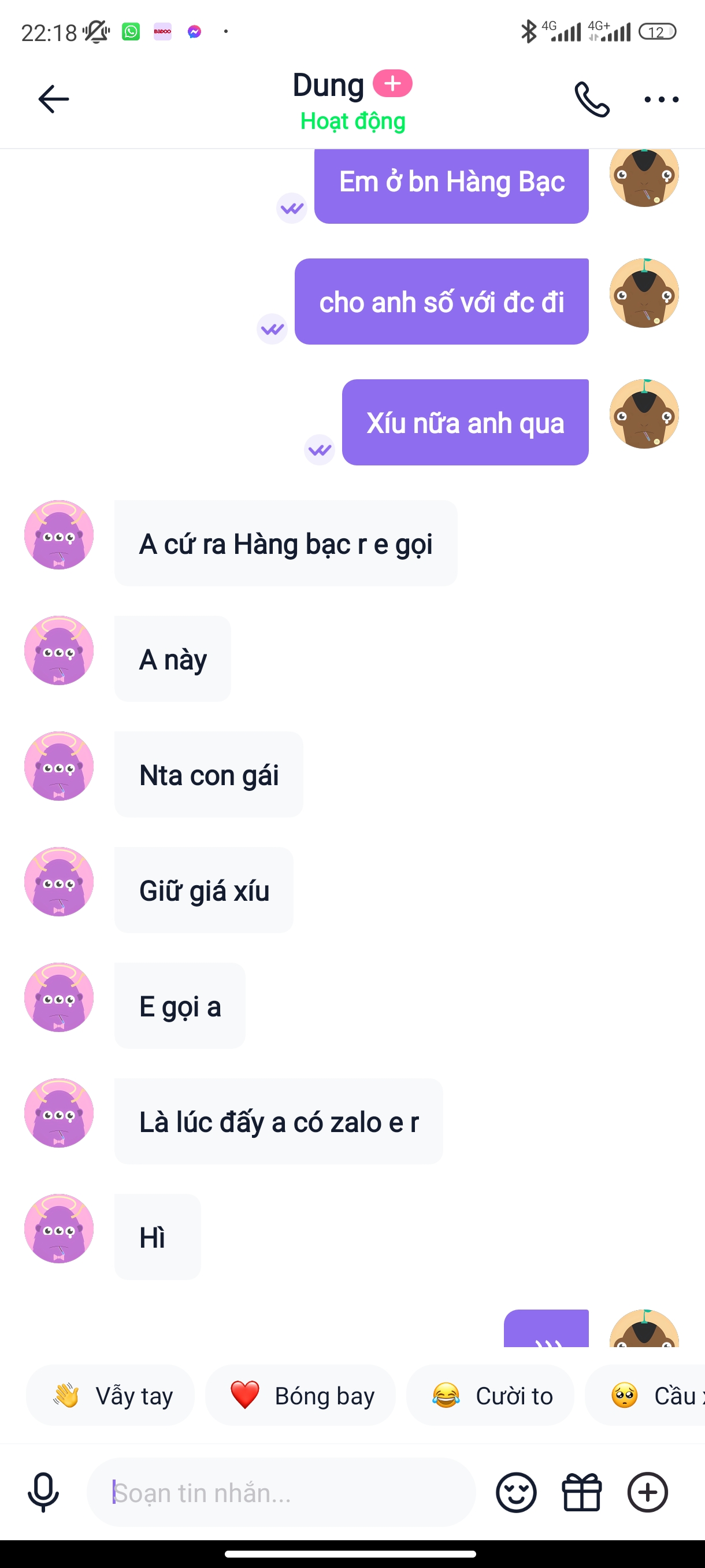This screenshot has height=1568, width=705.
Task: Go back using the arrow icon
Action: point(54,99)
